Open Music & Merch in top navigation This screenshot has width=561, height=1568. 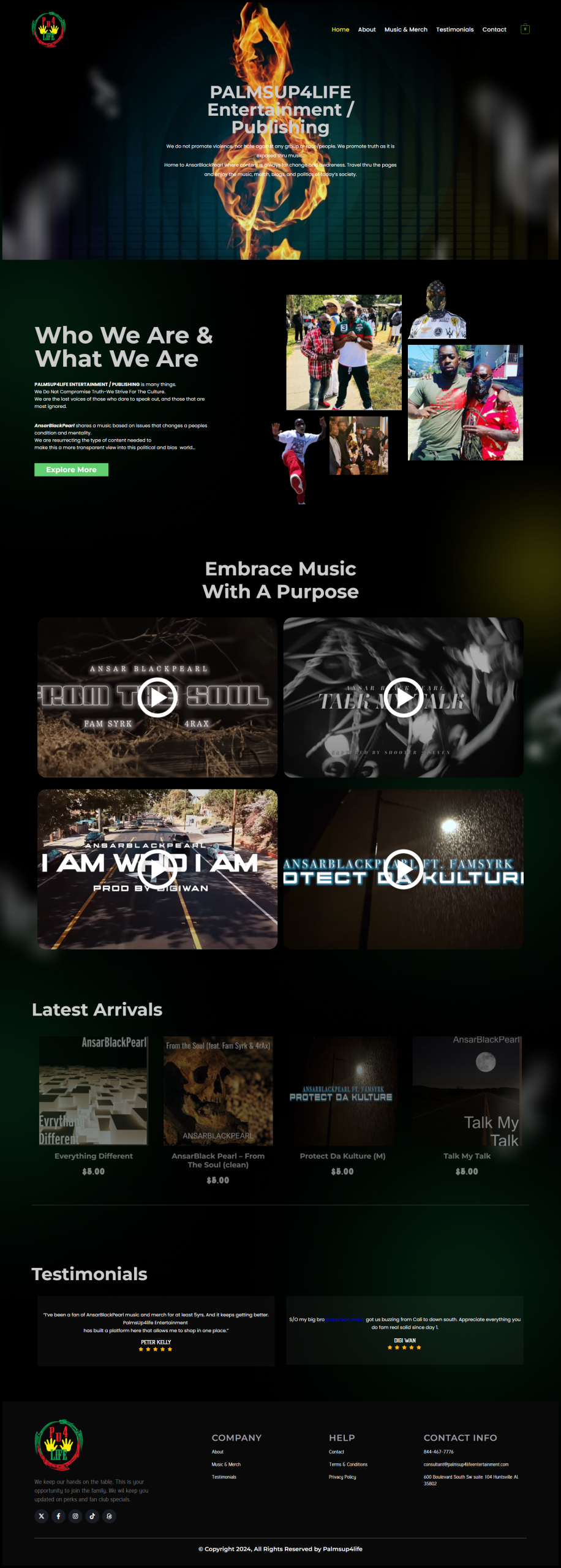pos(405,29)
